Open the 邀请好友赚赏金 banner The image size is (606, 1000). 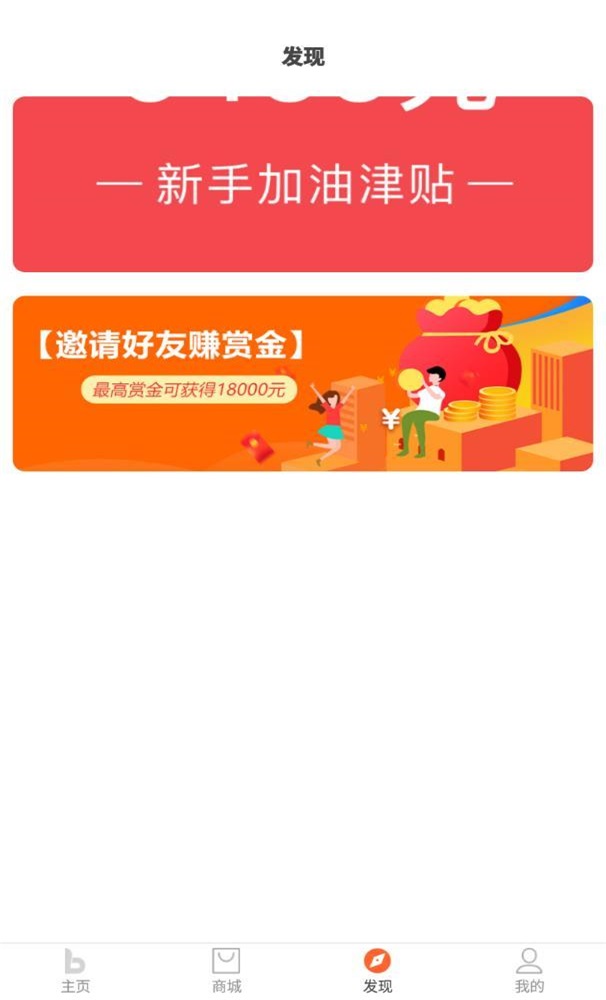[x=303, y=383]
